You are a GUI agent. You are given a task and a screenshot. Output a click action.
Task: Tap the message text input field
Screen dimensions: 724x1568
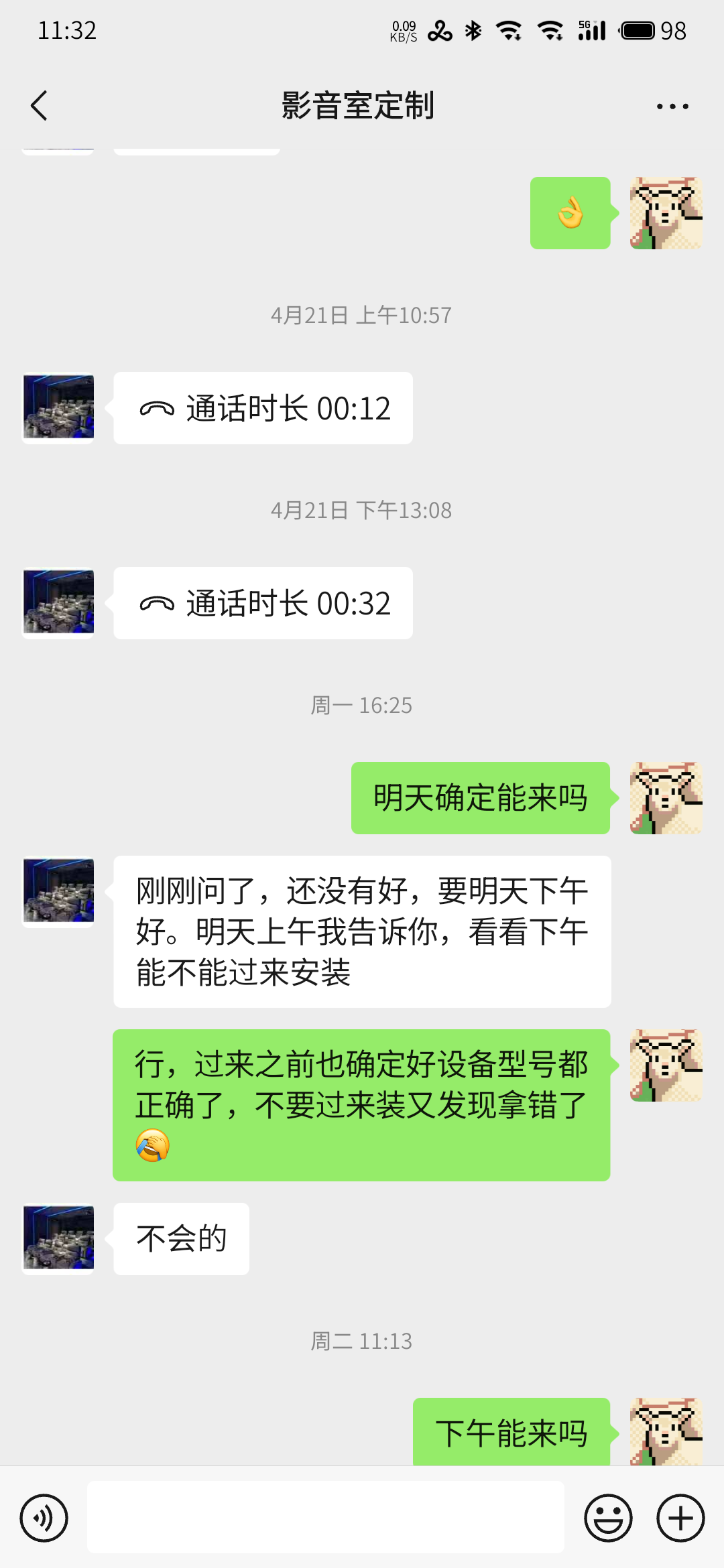pos(326,1517)
